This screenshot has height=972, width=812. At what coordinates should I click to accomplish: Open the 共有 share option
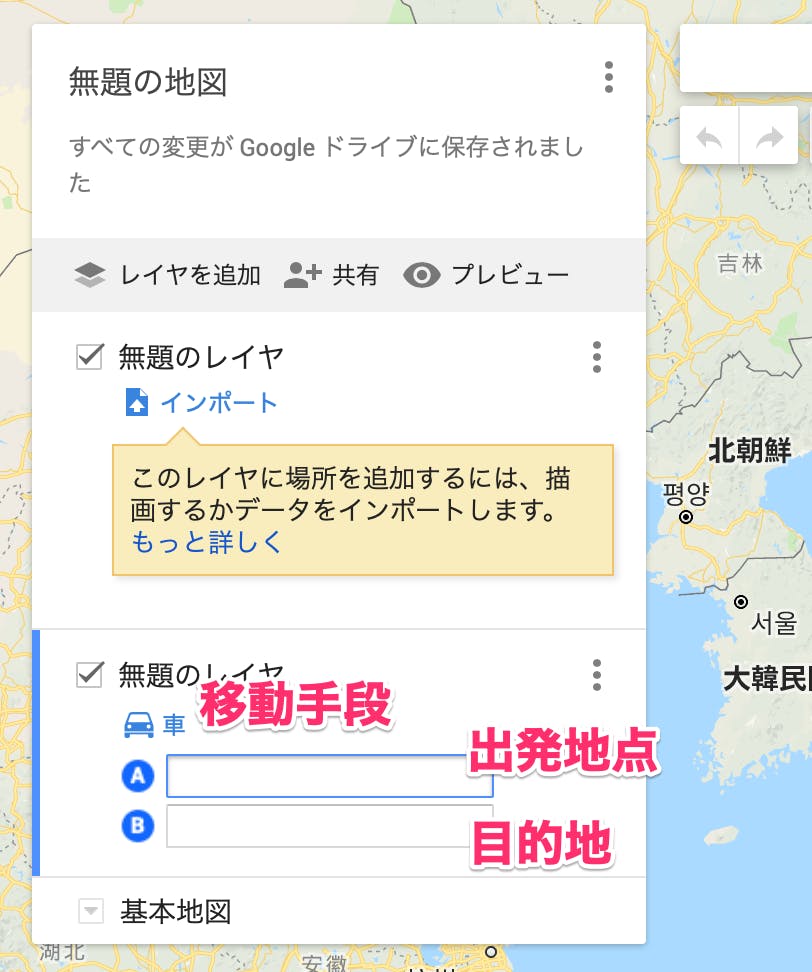[331, 275]
